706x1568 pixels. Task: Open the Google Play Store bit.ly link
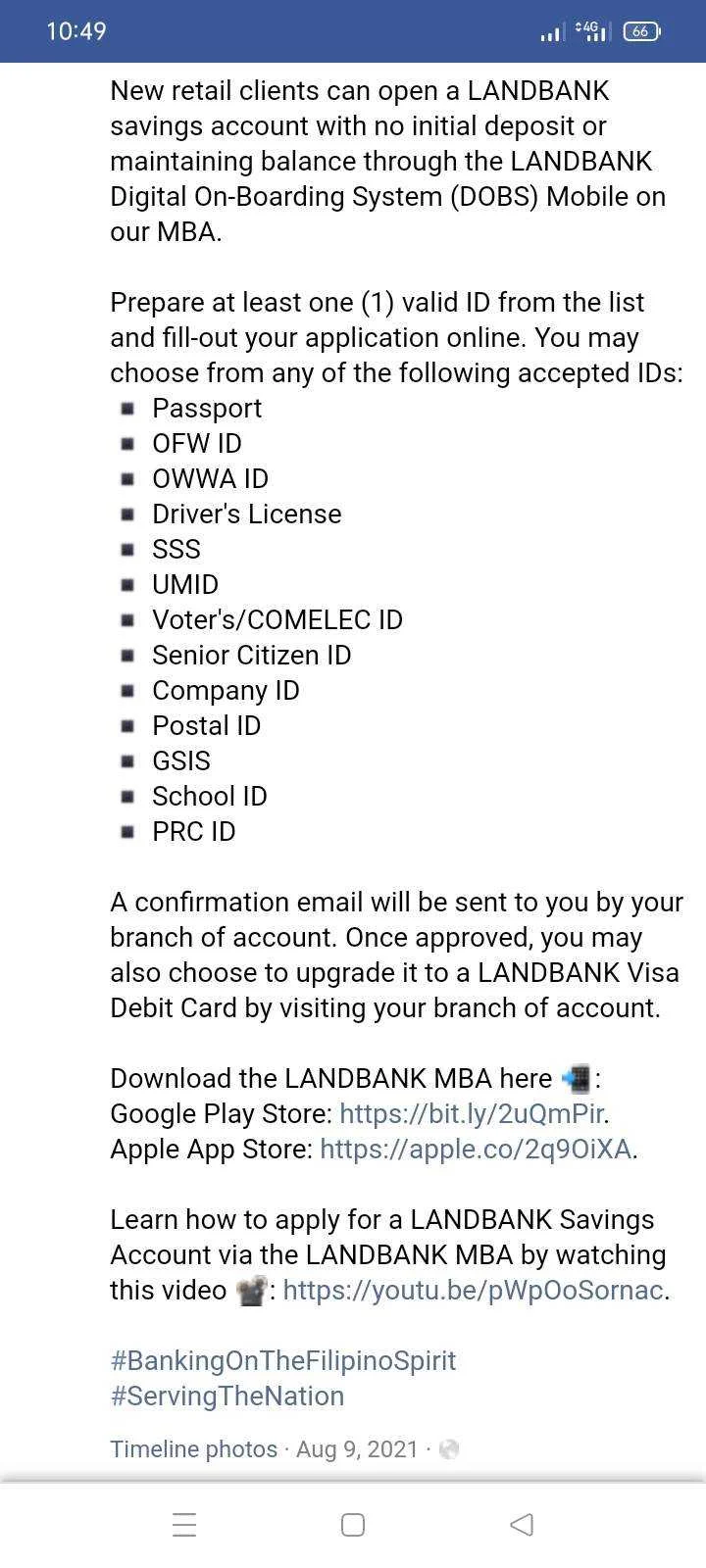(x=472, y=1114)
